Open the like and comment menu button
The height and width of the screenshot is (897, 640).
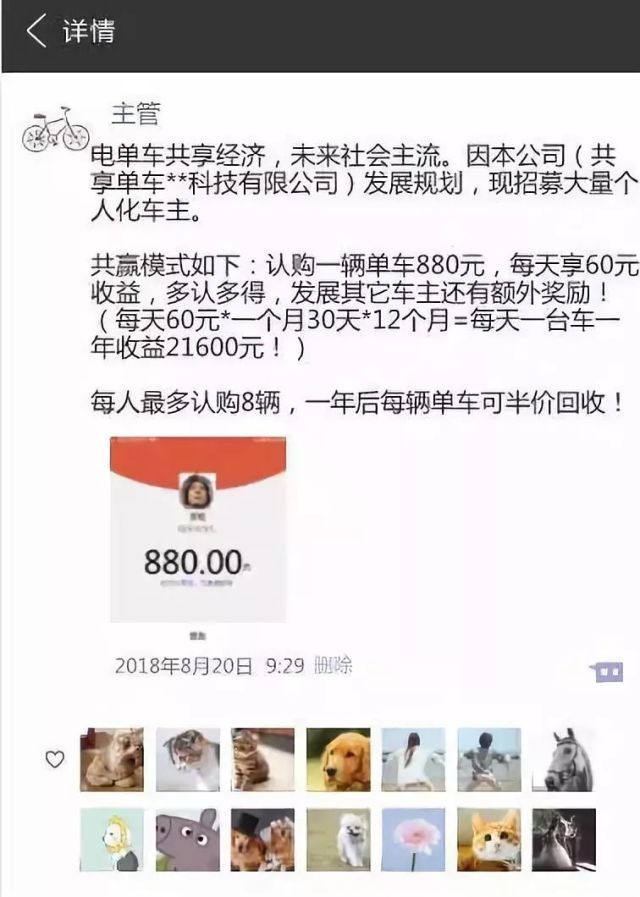coord(608,672)
